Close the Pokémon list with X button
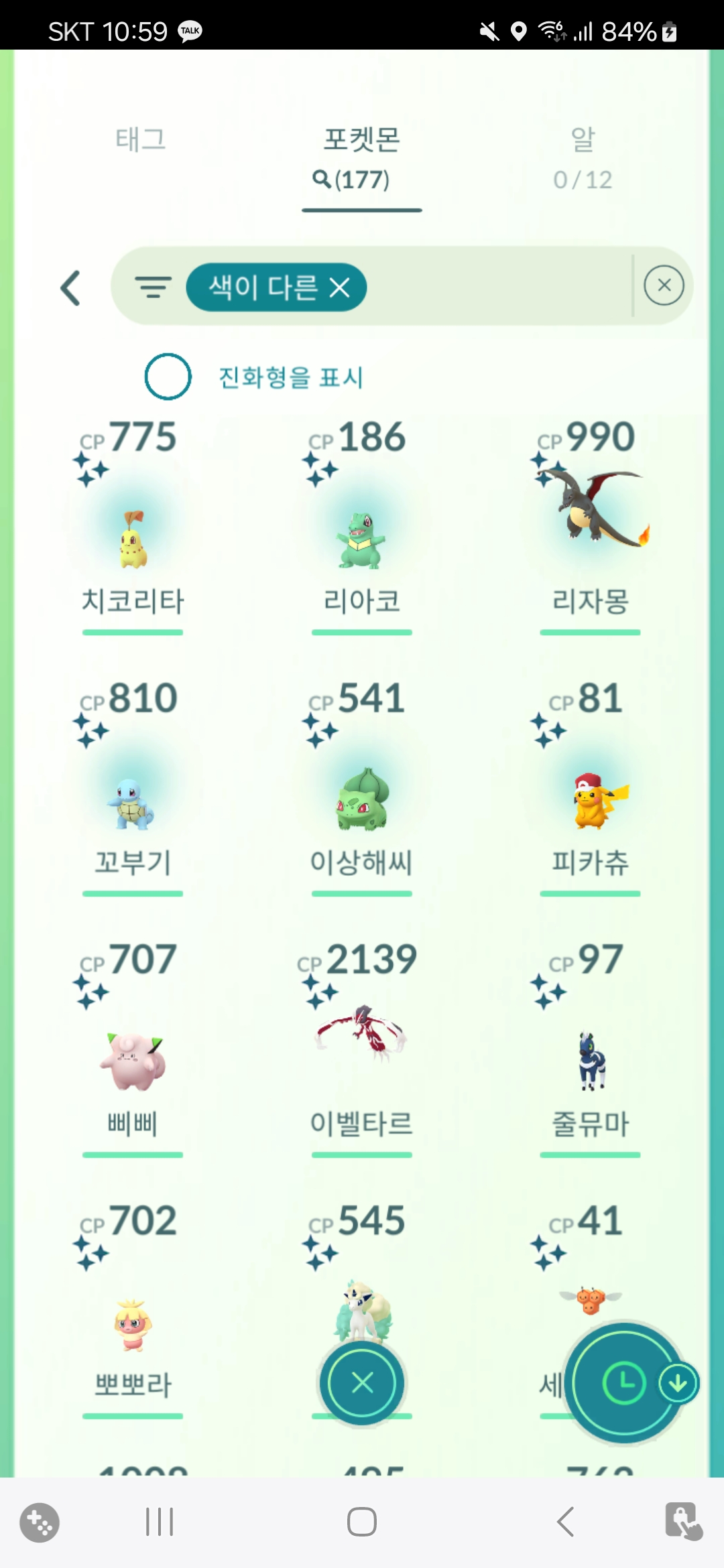The image size is (724, 1568). [x=362, y=1382]
